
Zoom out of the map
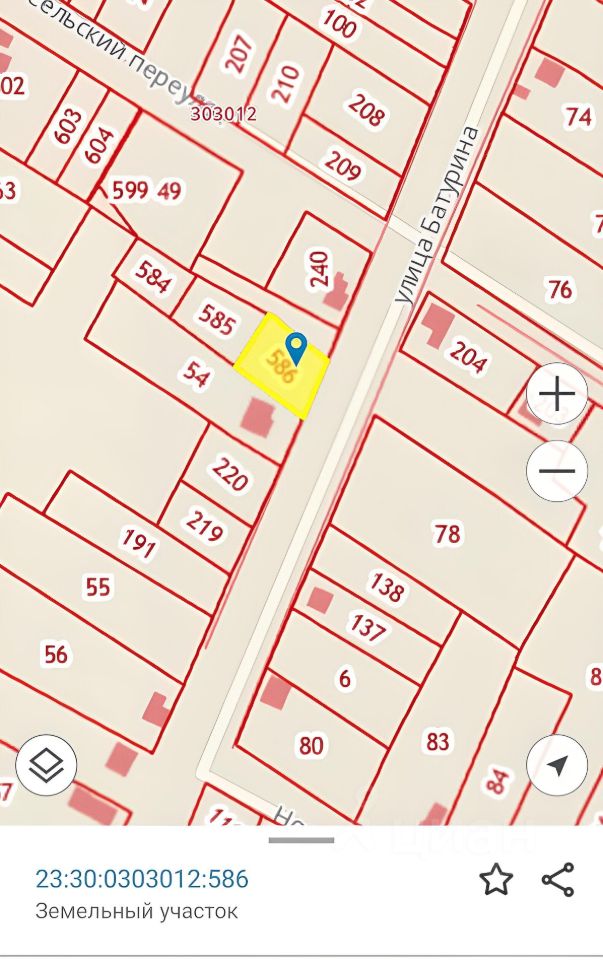coord(557,471)
